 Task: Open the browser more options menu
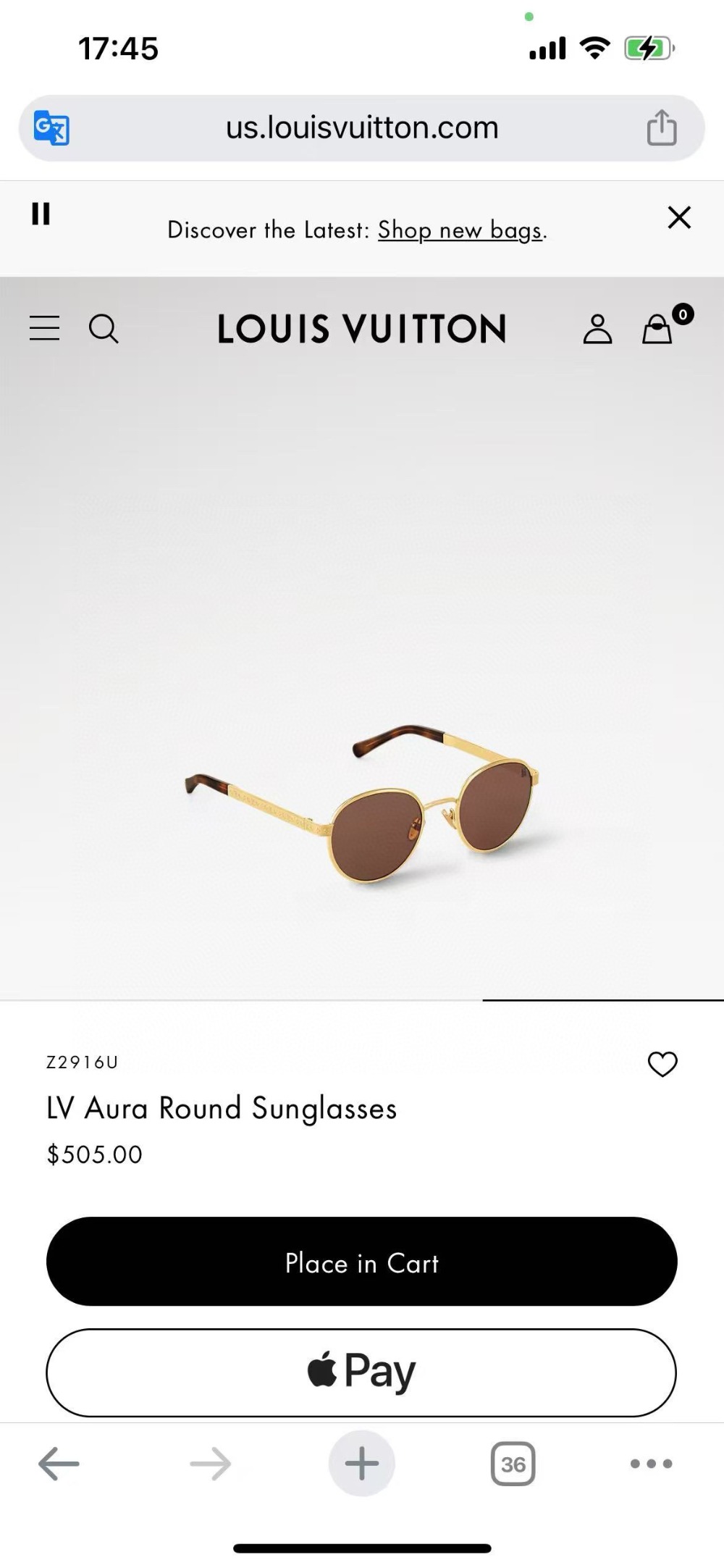tap(651, 1464)
